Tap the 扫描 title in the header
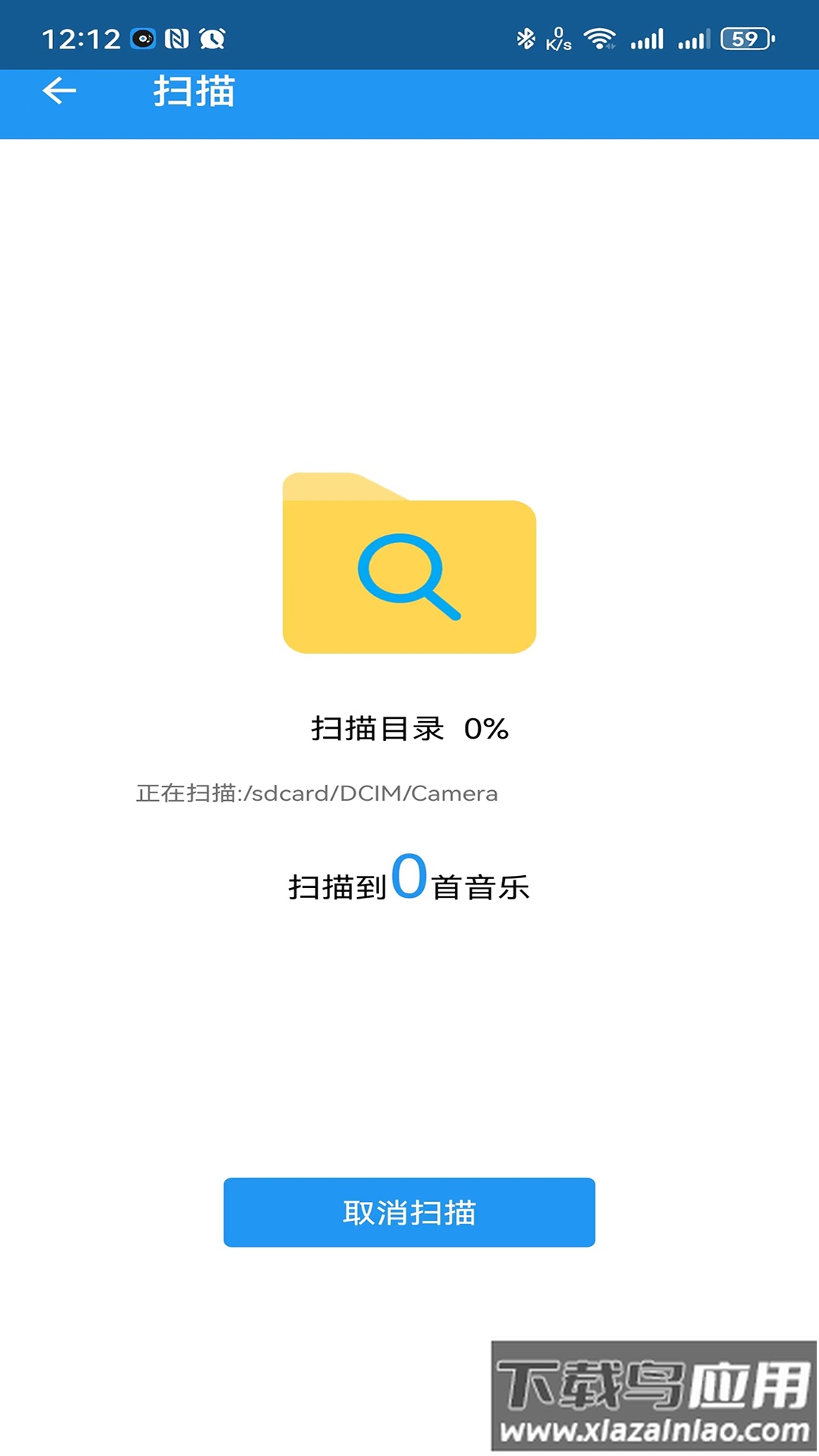The image size is (819, 1456). coord(195,93)
